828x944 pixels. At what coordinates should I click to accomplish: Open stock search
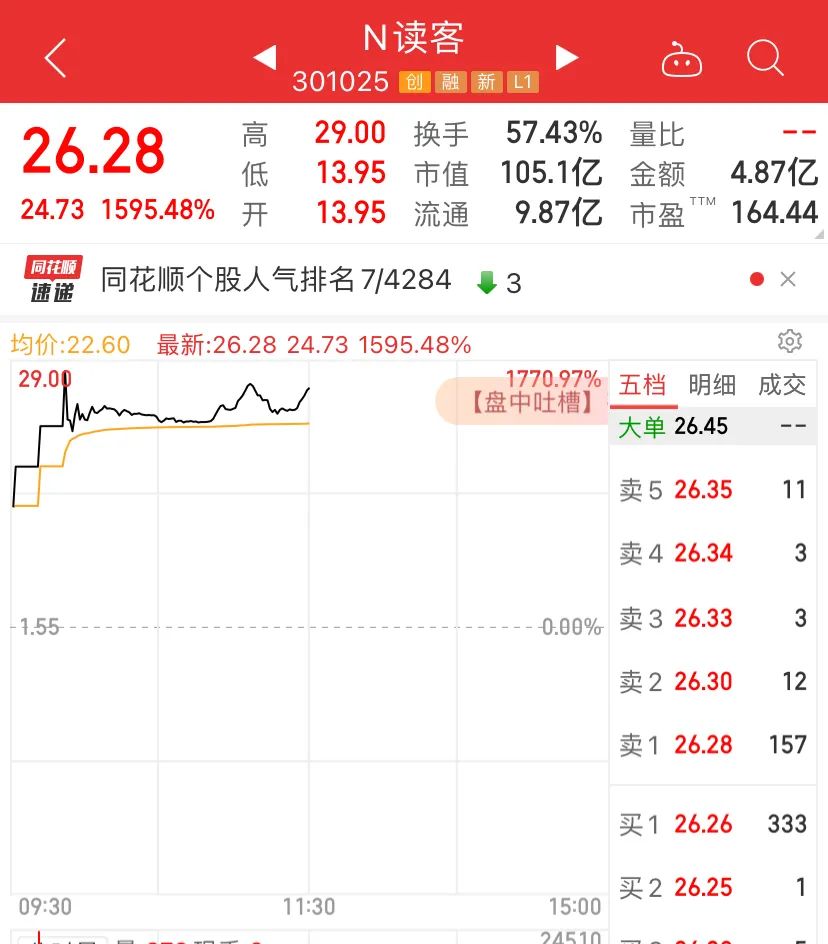click(x=765, y=58)
